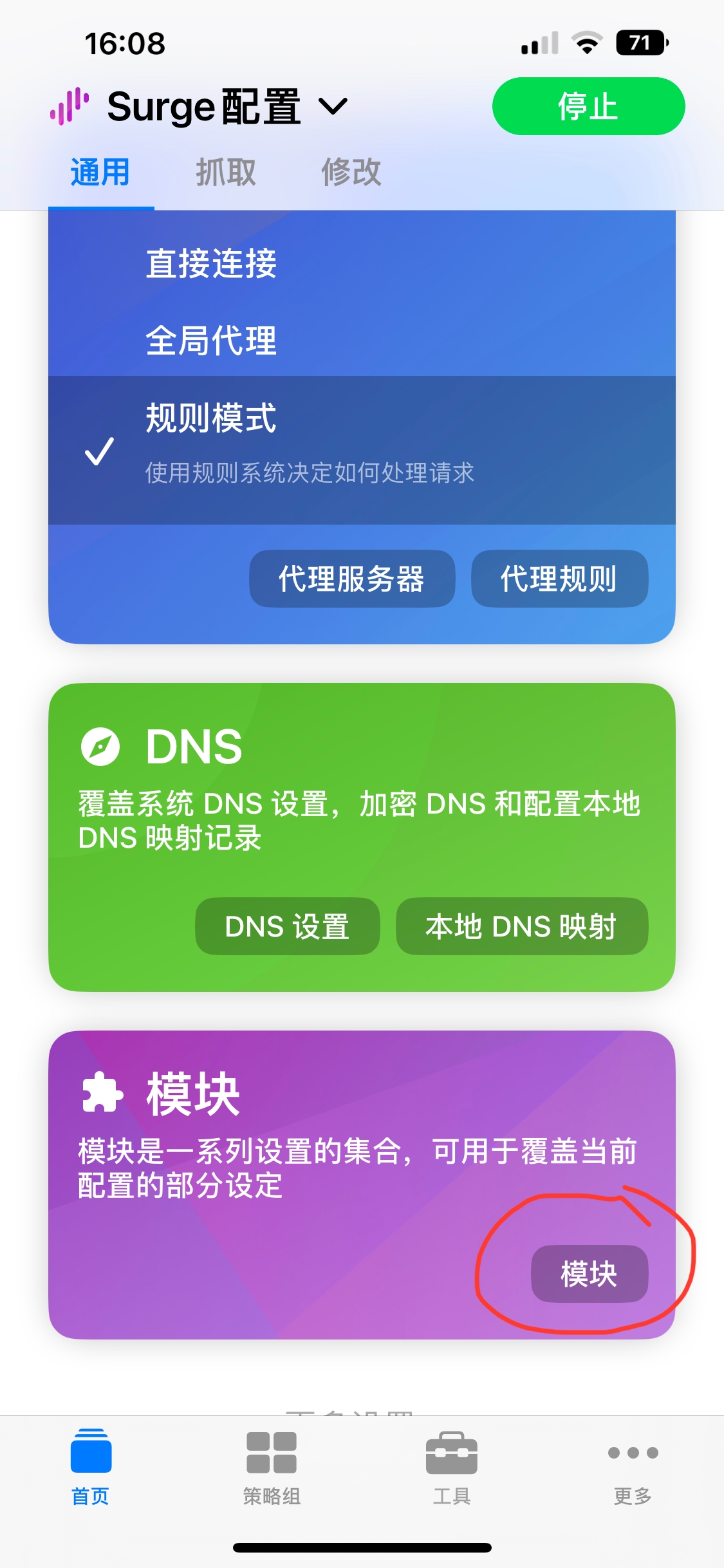Expand the Surge配置 dropdown
The height and width of the screenshot is (1568, 724).
coord(333,106)
